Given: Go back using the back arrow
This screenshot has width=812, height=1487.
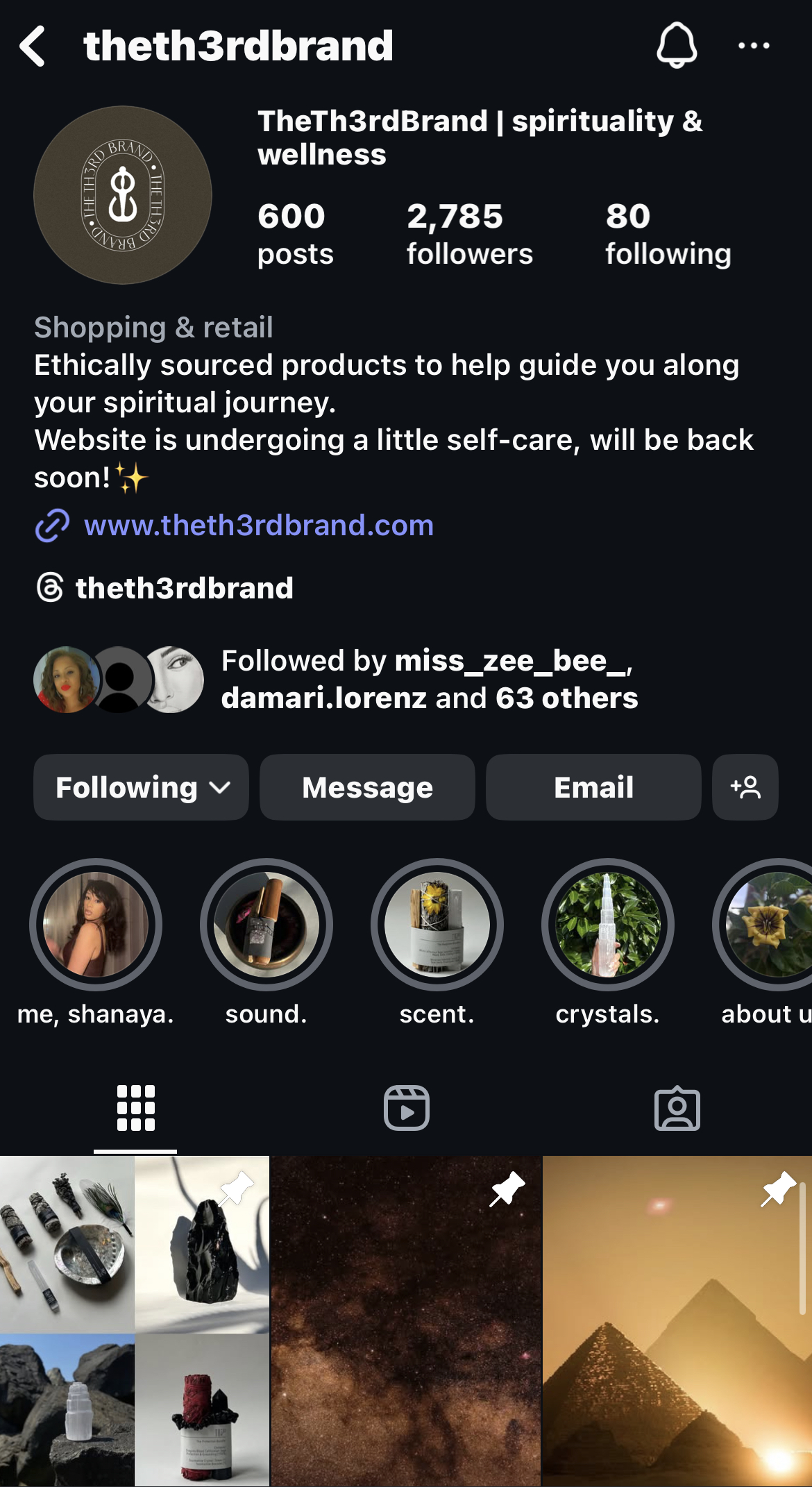Looking at the screenshot, I should tap(33, 46).
